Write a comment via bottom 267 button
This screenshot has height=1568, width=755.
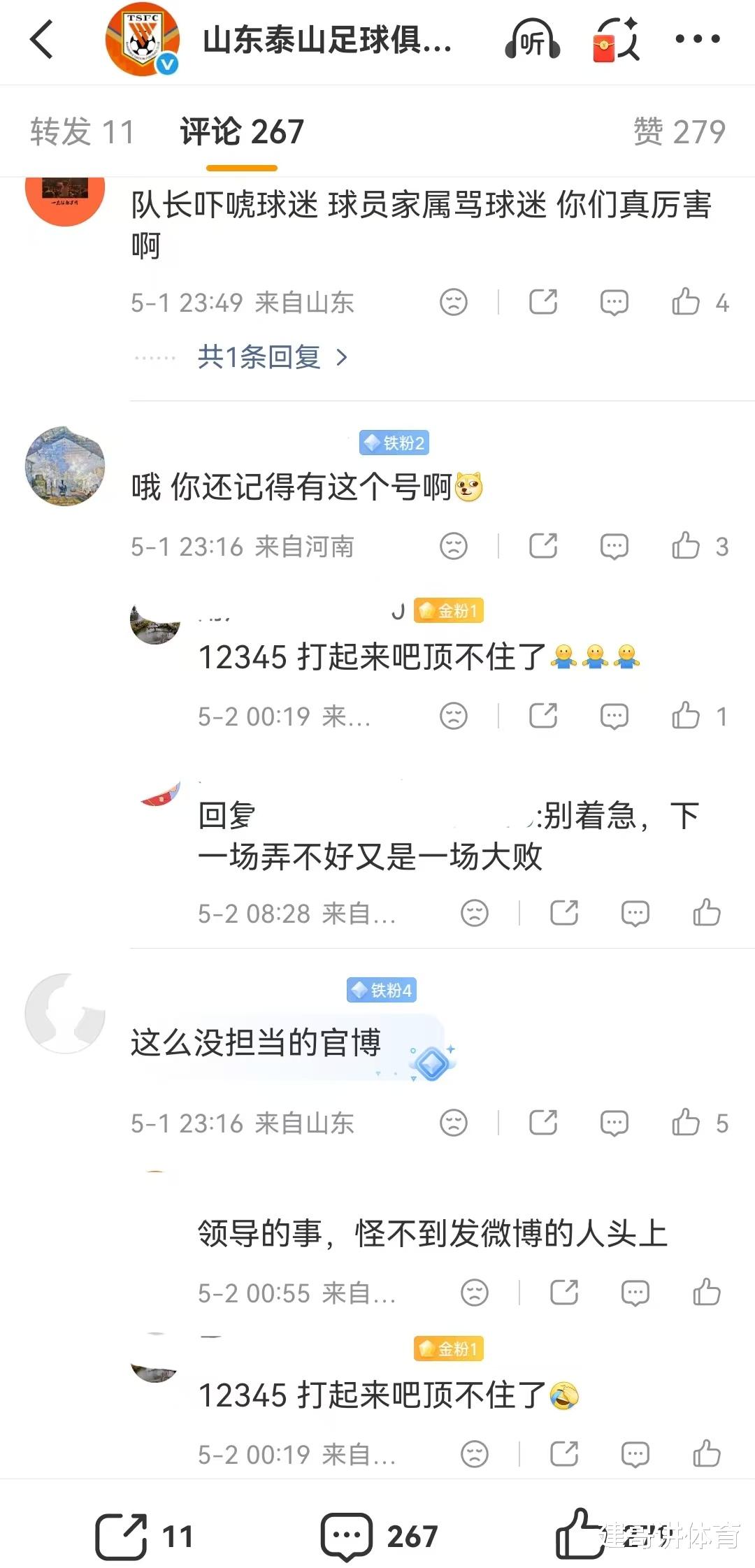coord(380,1537)
